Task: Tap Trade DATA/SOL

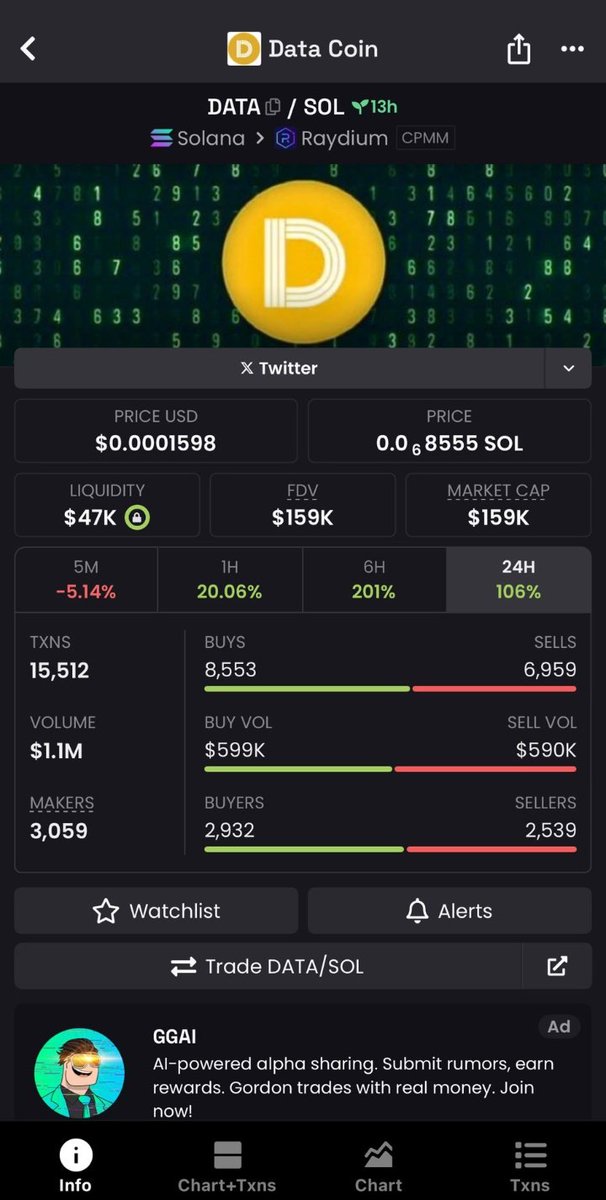Action: click(x=268, y=966)
